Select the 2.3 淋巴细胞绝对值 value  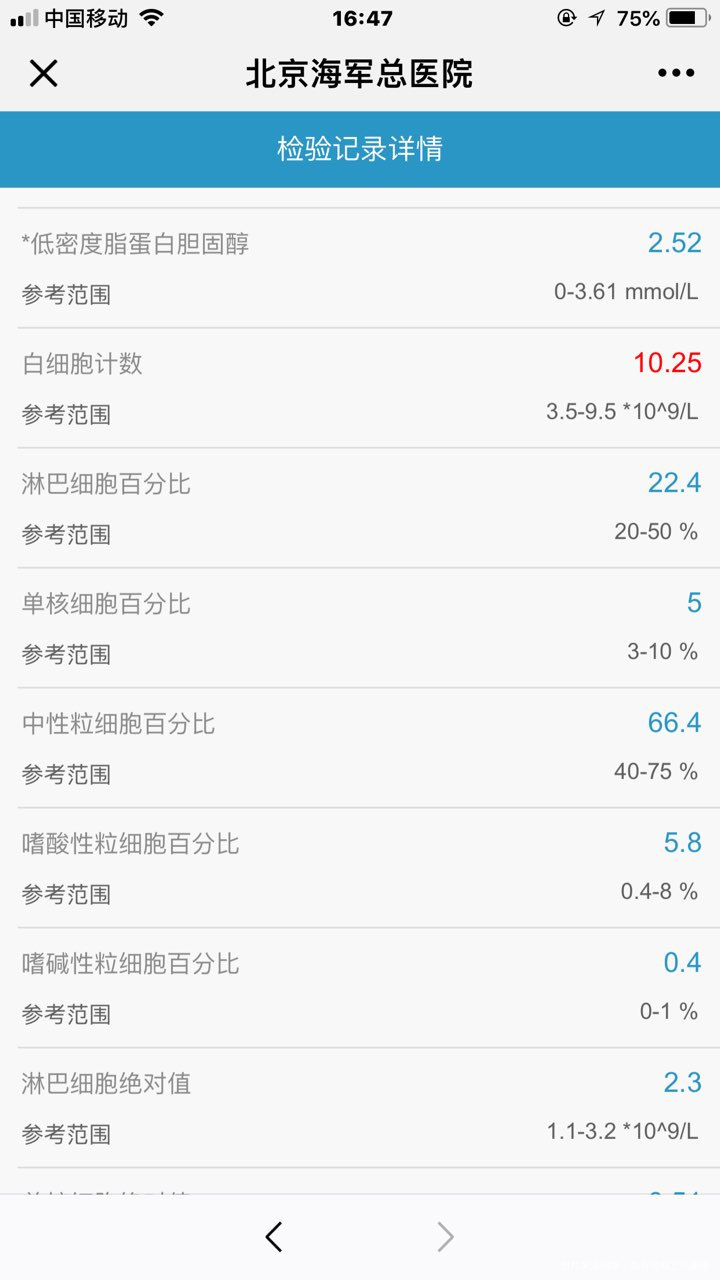coord(684,1083)
